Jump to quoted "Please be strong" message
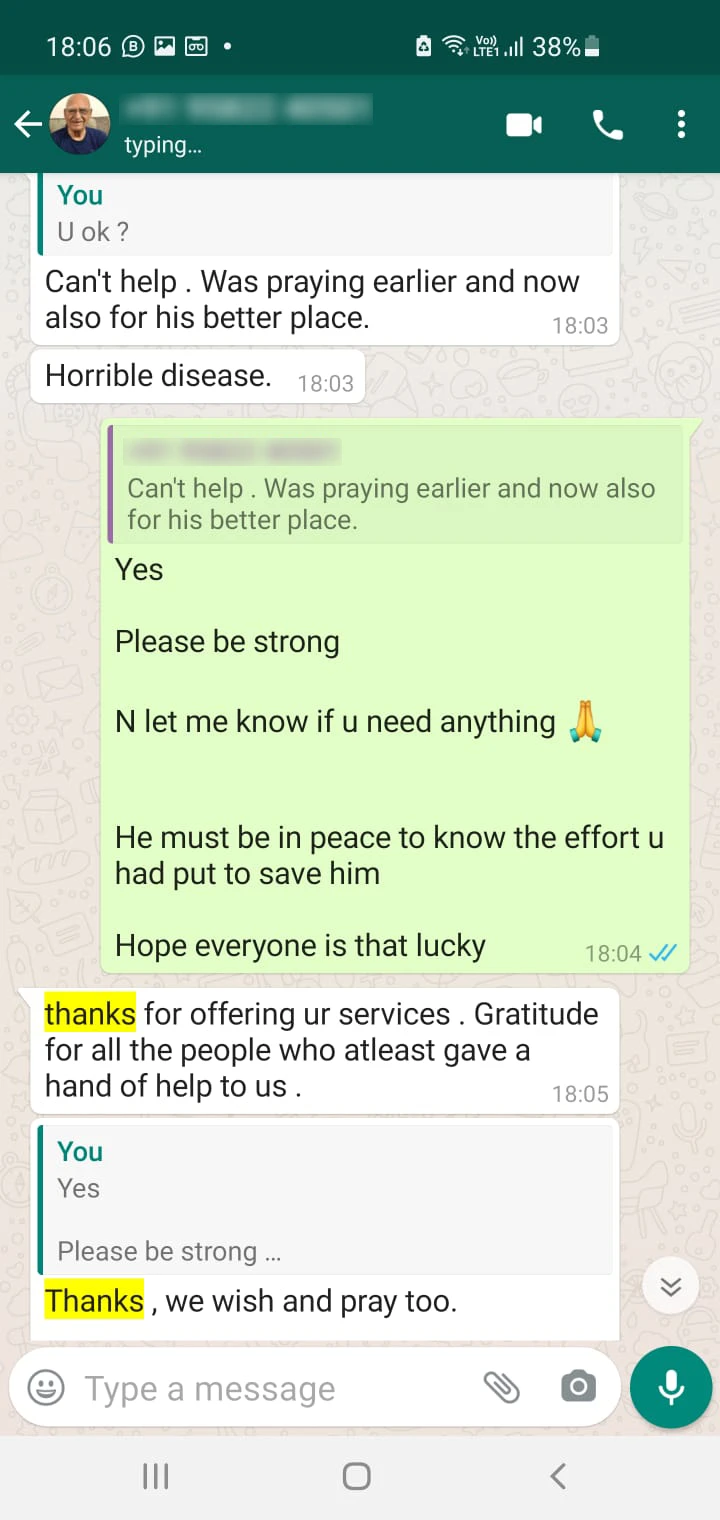 (325, 1200)
